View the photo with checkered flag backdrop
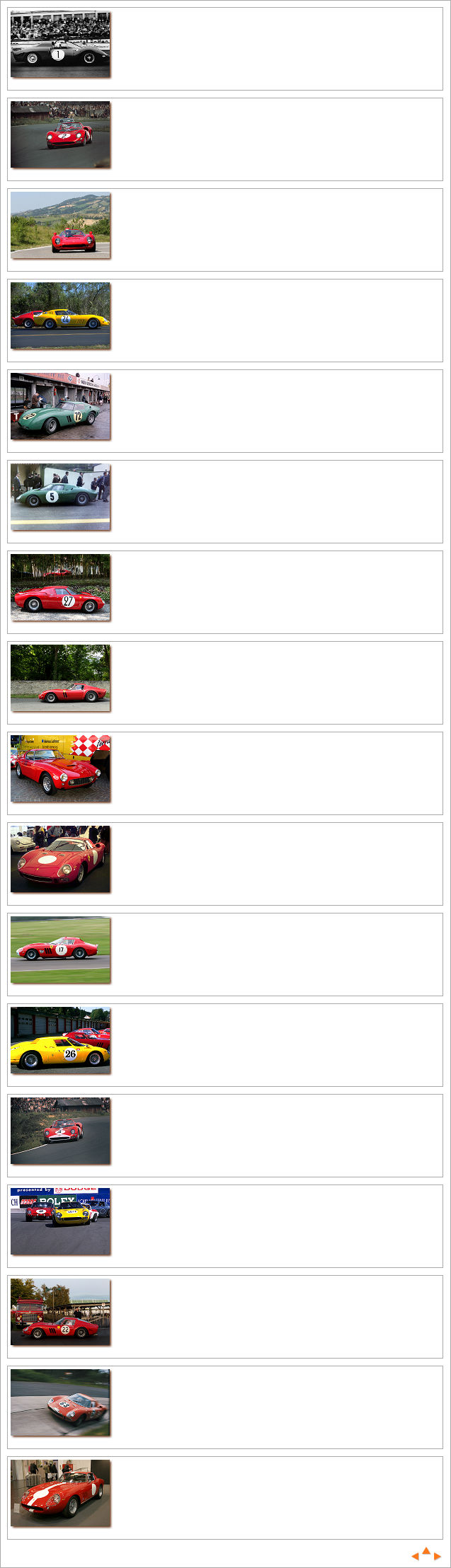 click(x=60, y=768)
